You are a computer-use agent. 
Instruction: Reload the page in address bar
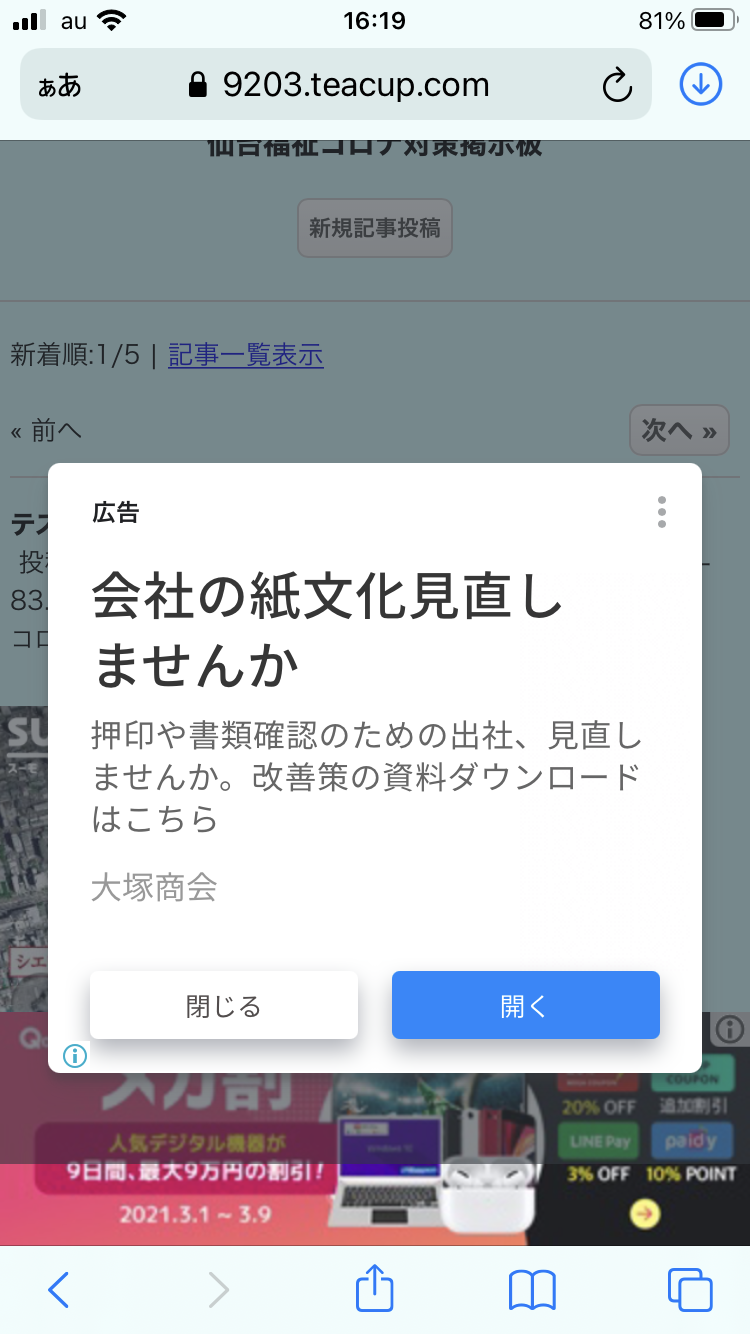tap(617, 85)
